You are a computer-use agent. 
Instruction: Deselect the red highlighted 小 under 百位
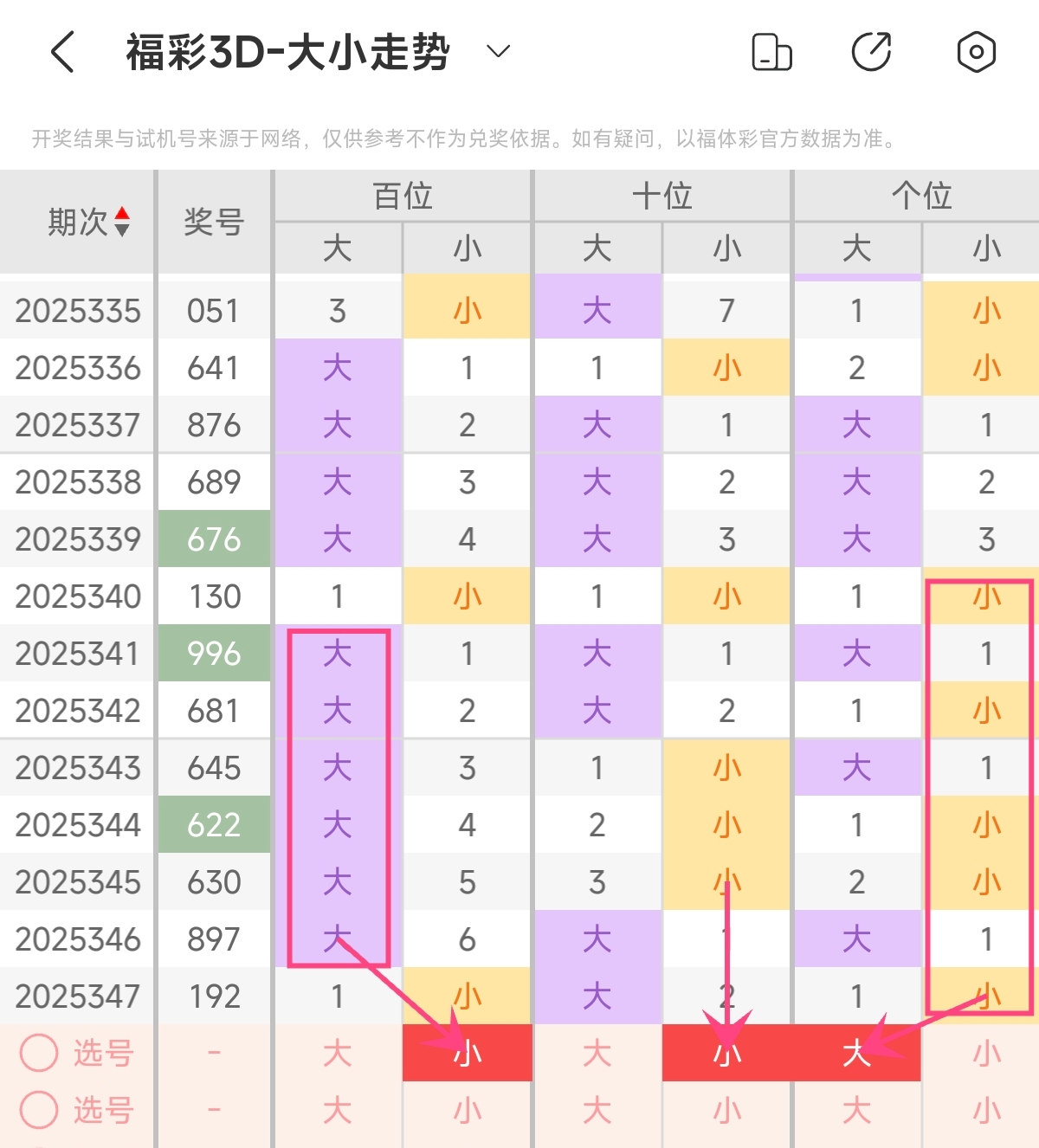pyautogui.click(x=468, y=1053)
